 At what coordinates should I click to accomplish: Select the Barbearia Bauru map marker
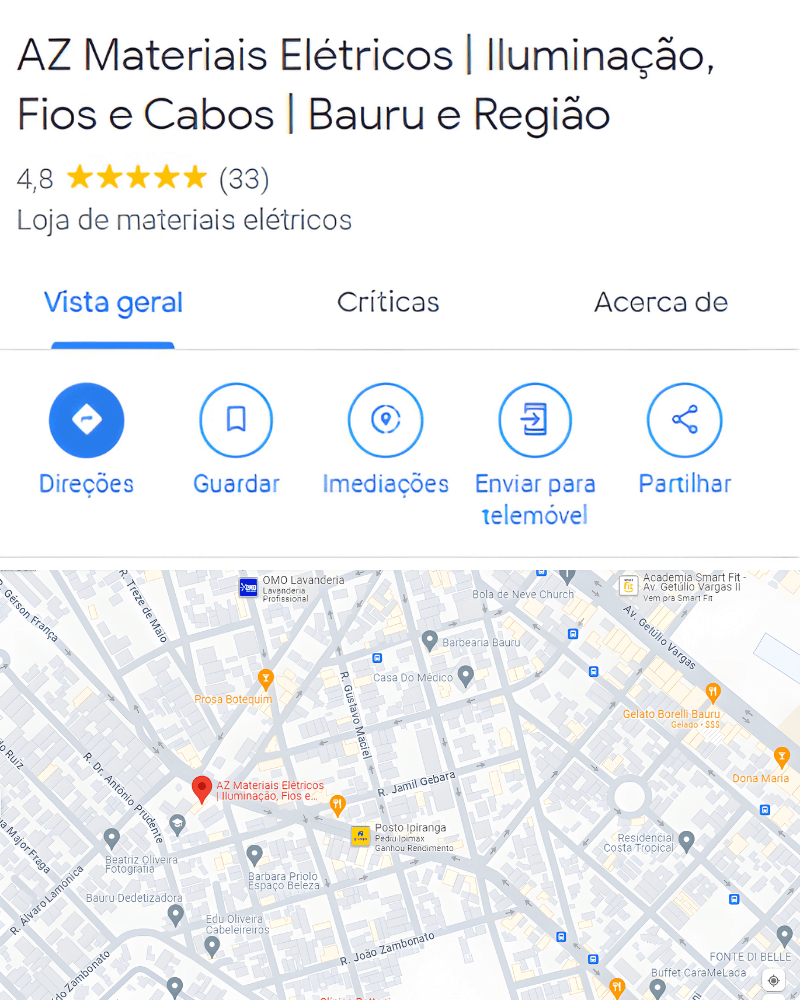[x=430, y=639]
